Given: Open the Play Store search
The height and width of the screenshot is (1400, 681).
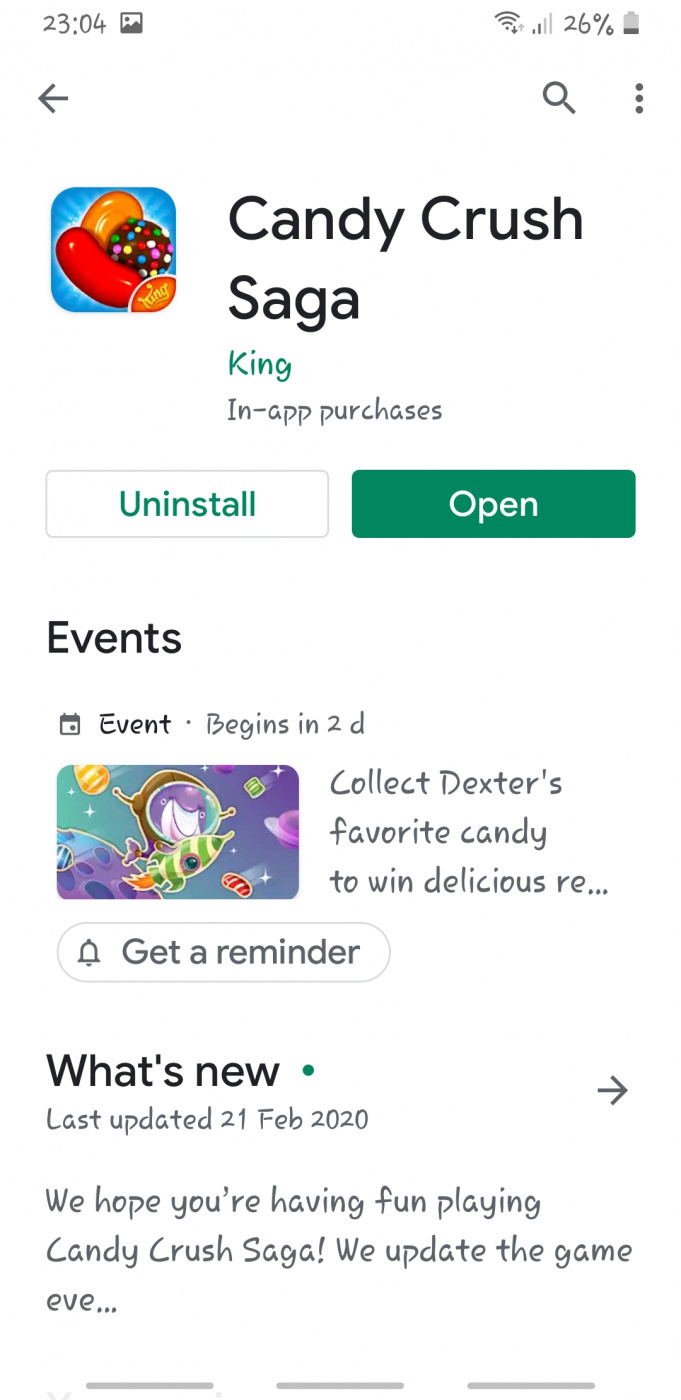Looking at the screenshot, I should [x=559, y=98].
